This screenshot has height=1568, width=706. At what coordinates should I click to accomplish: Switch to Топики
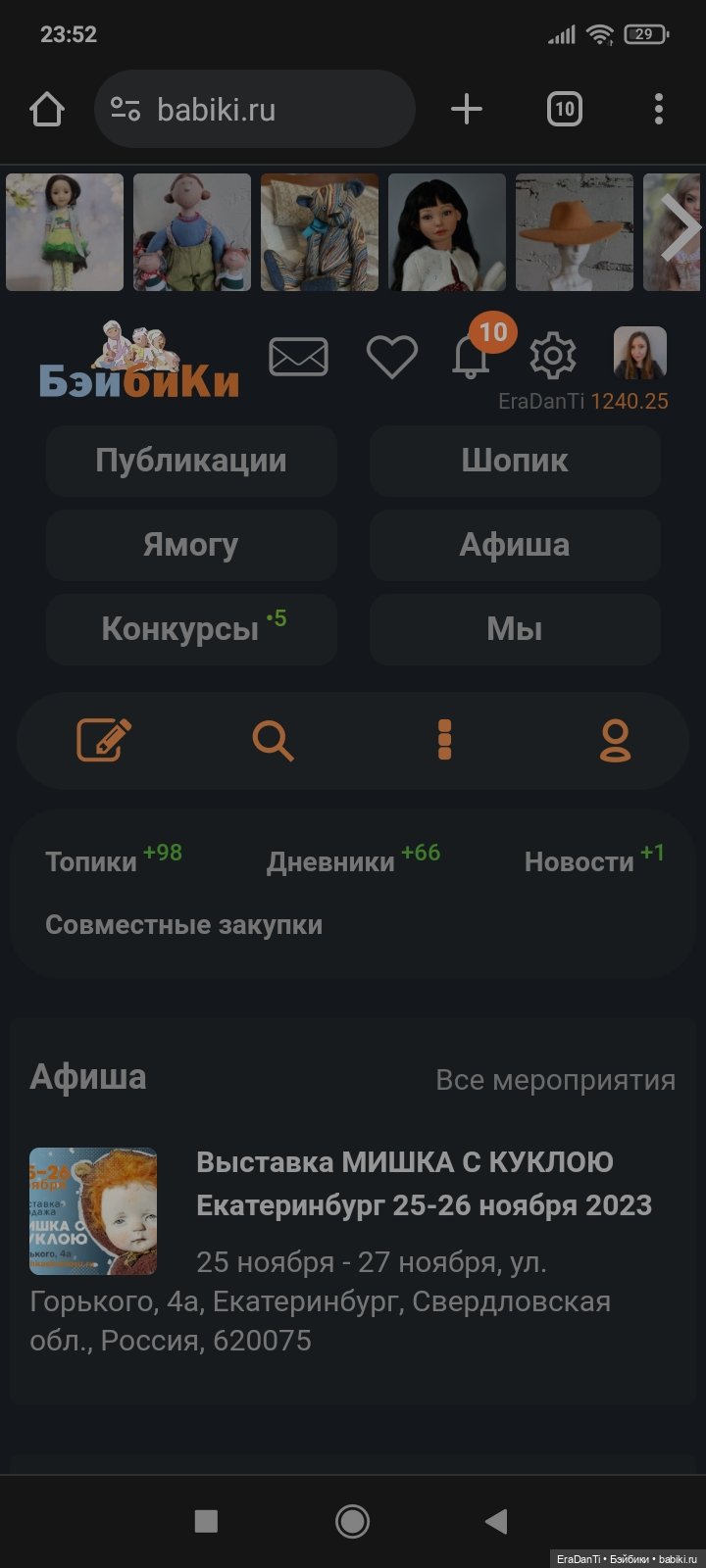point(91,862)
